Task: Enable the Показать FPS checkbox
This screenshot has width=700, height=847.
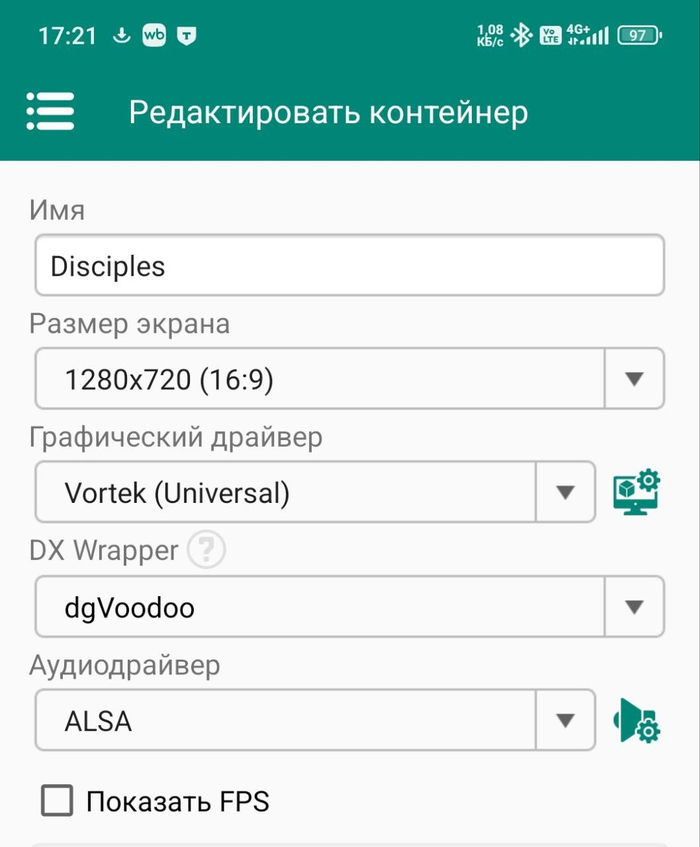Action: pos(58,800)
